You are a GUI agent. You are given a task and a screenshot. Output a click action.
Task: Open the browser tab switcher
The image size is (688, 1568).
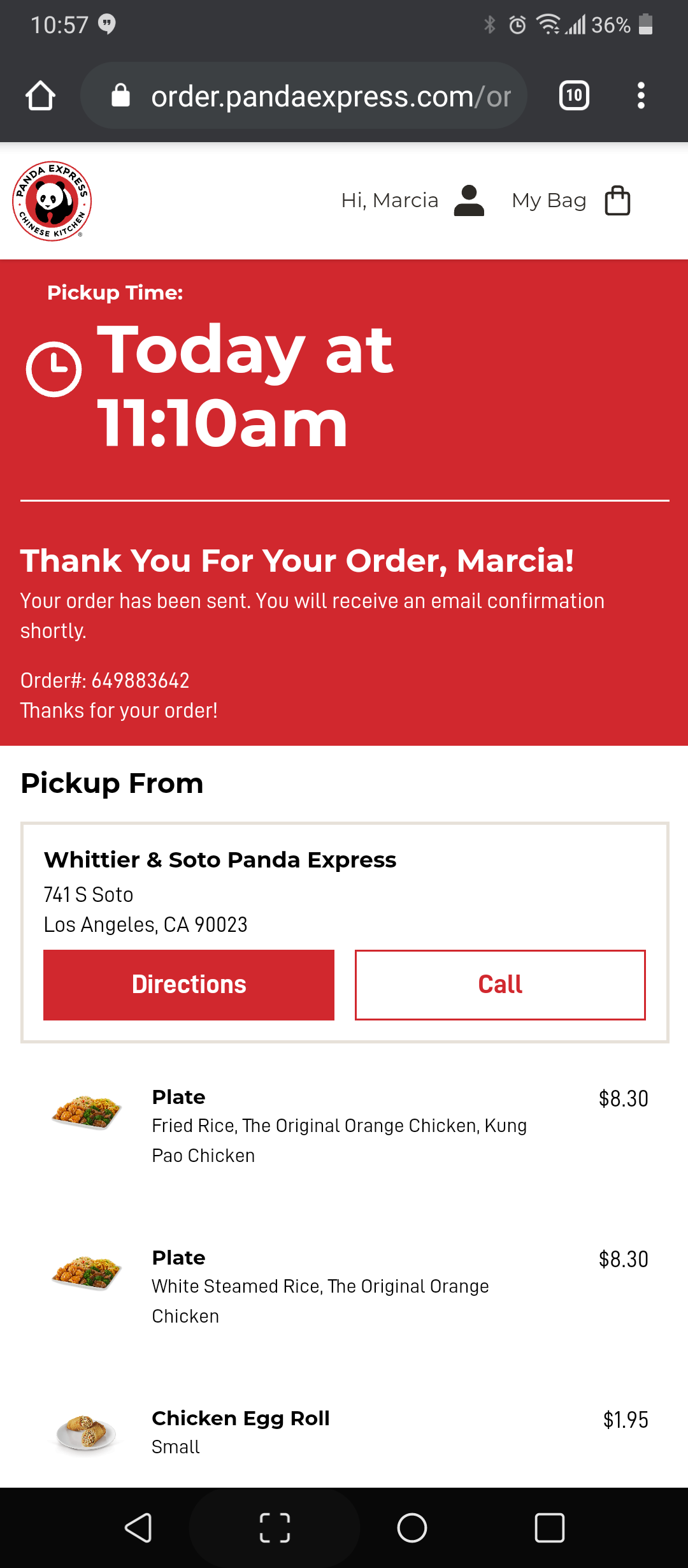tap(574, 96)
